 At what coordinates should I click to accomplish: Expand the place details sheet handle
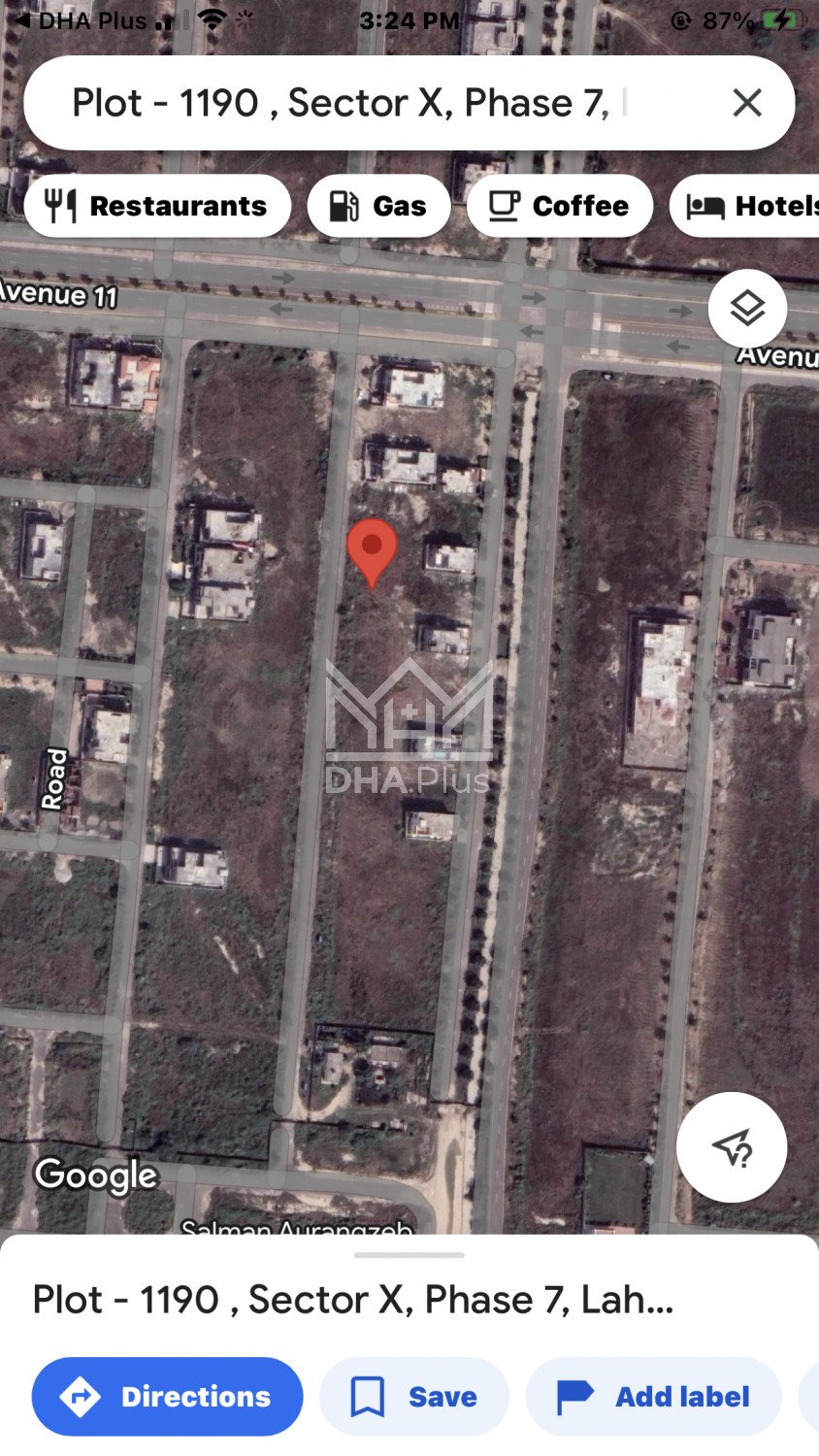point(409,1255)
